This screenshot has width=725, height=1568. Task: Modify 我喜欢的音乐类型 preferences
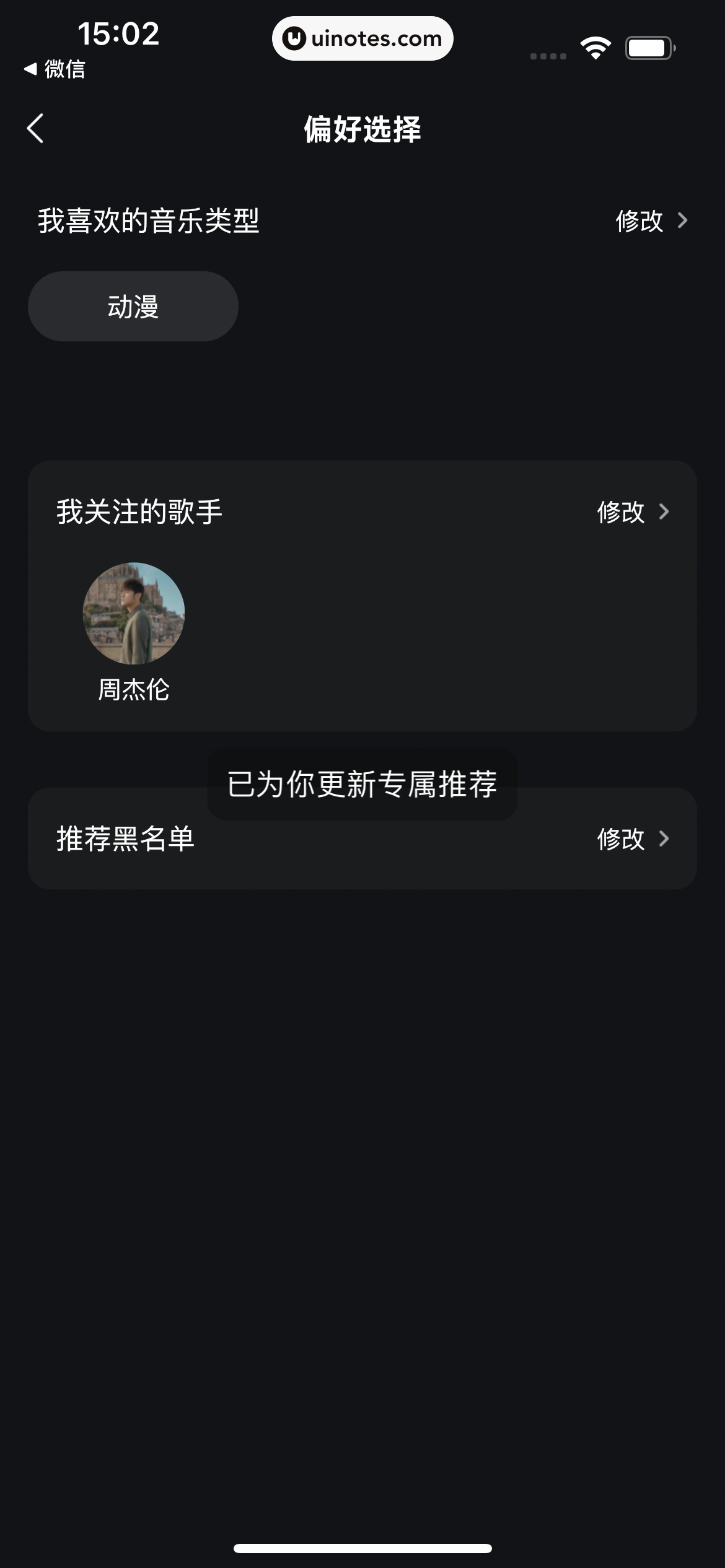pyautogui.click(x=651, y=221)
